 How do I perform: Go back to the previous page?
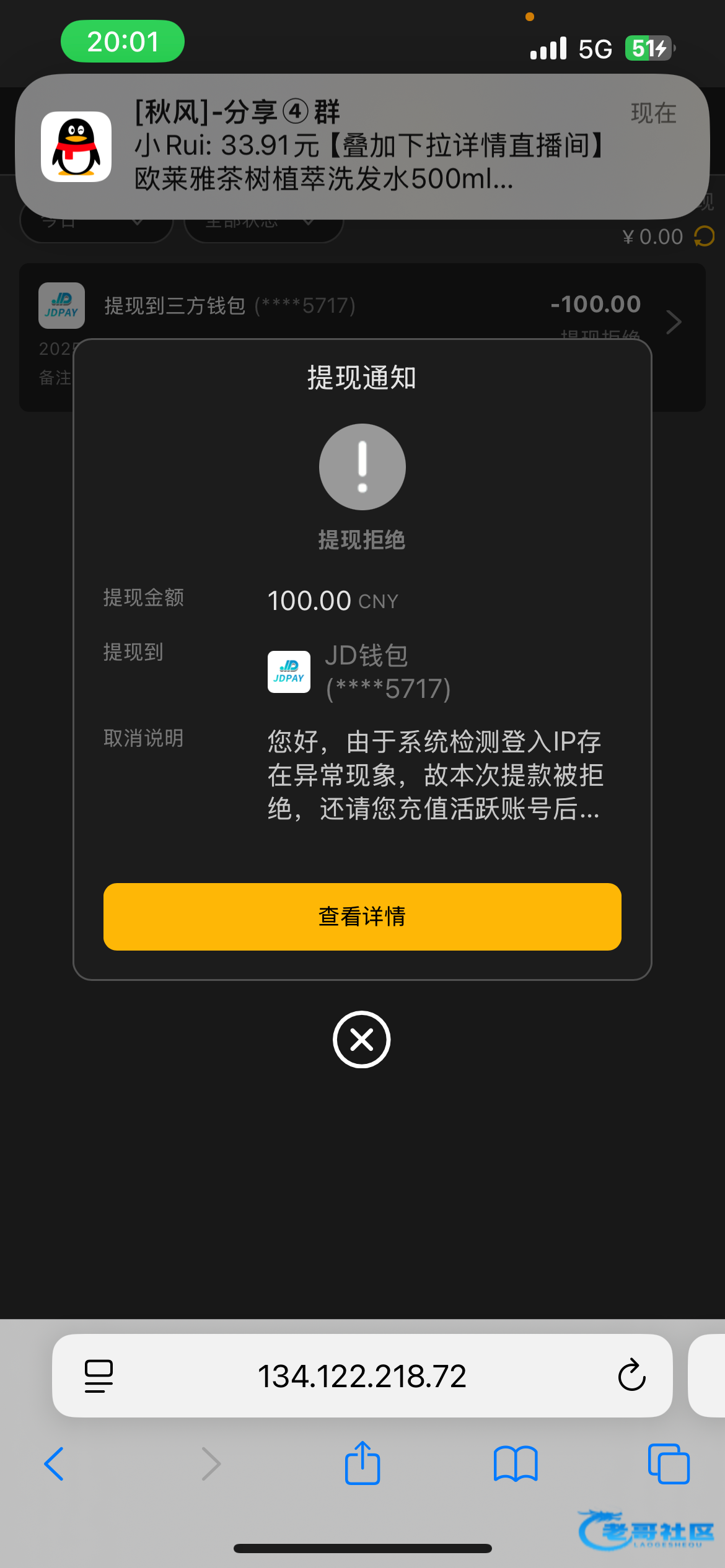tap(55, 1464)
